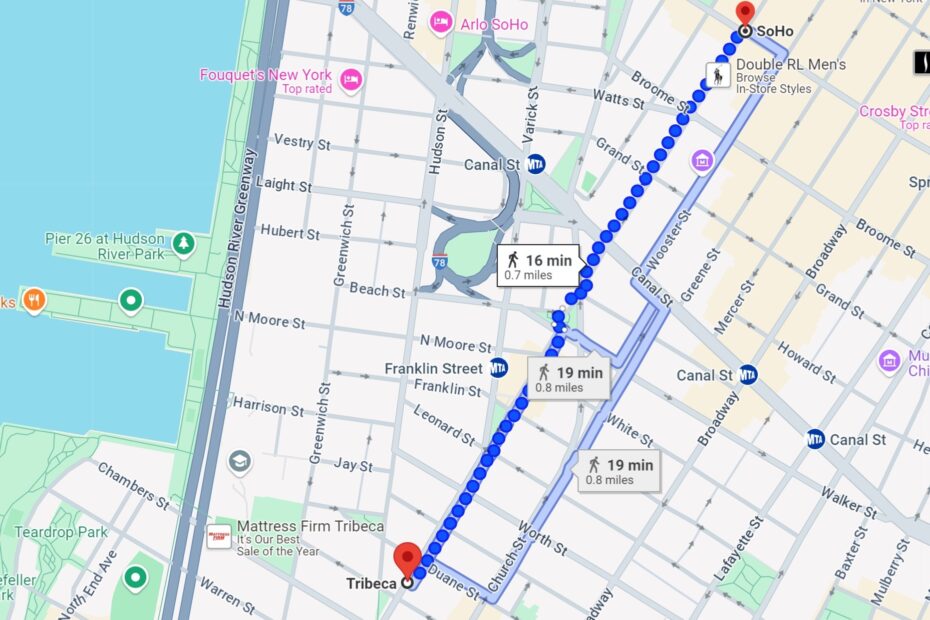
Task: Open the Double RL Men's store pin
Action: tap(717, 75)
